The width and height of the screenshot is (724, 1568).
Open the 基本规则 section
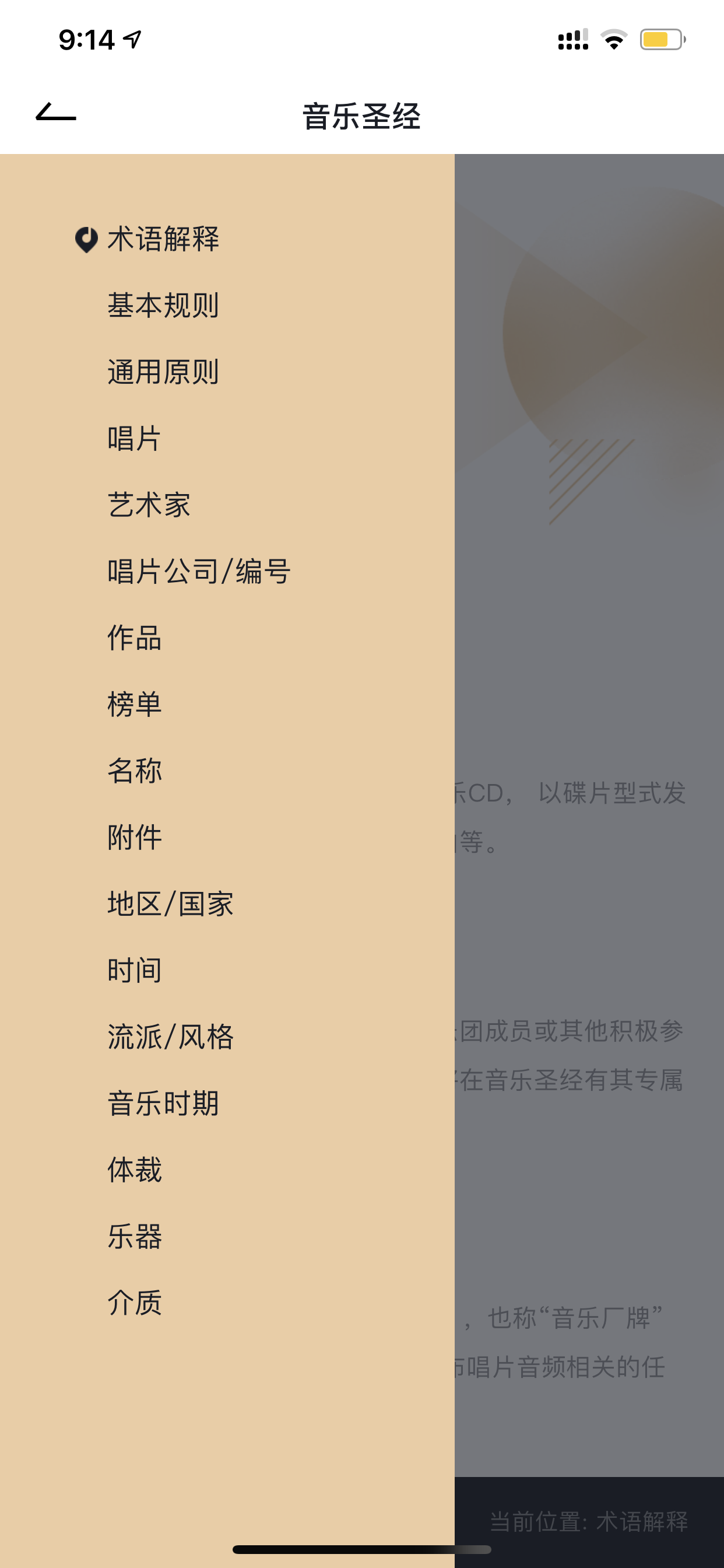click(x=163, y=305)
